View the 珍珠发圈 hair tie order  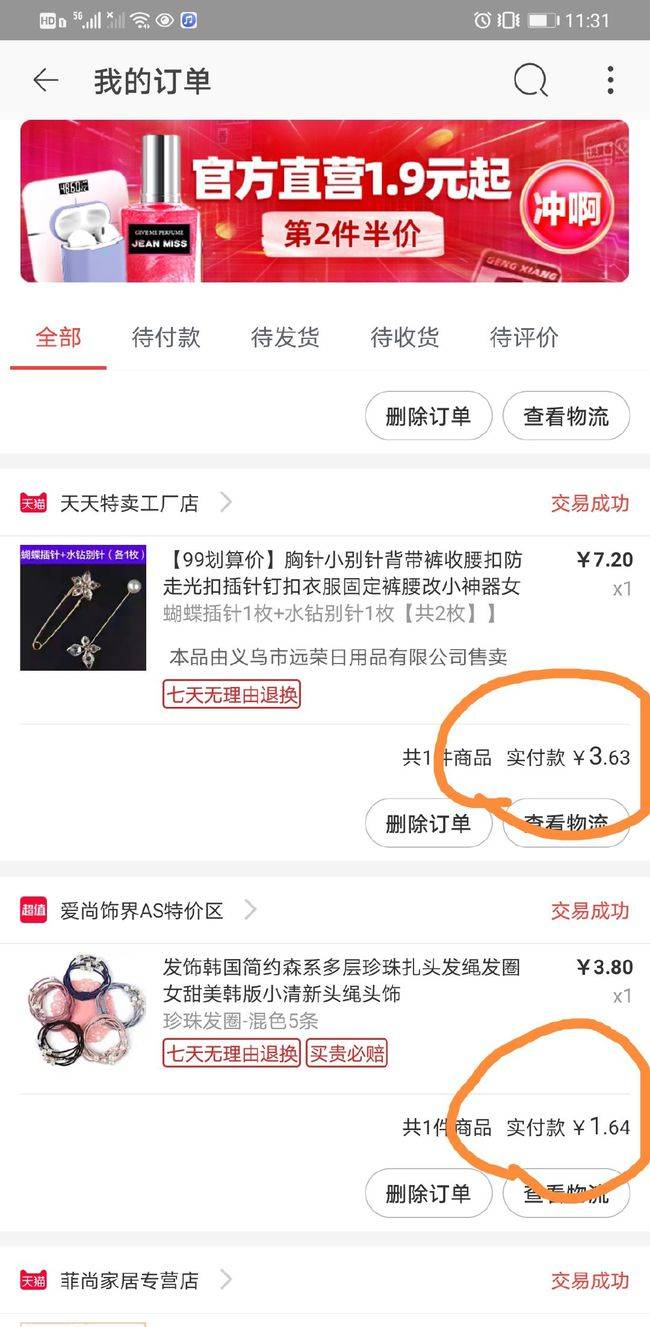(325, 1010)
